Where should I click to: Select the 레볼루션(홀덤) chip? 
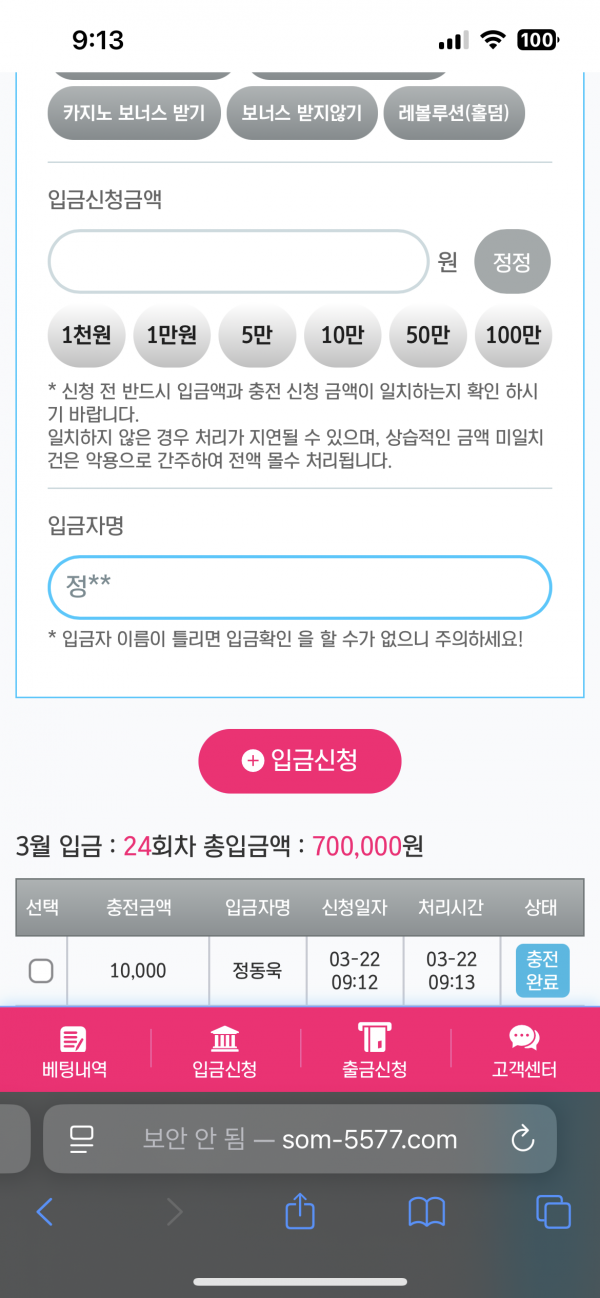point(454,114)
